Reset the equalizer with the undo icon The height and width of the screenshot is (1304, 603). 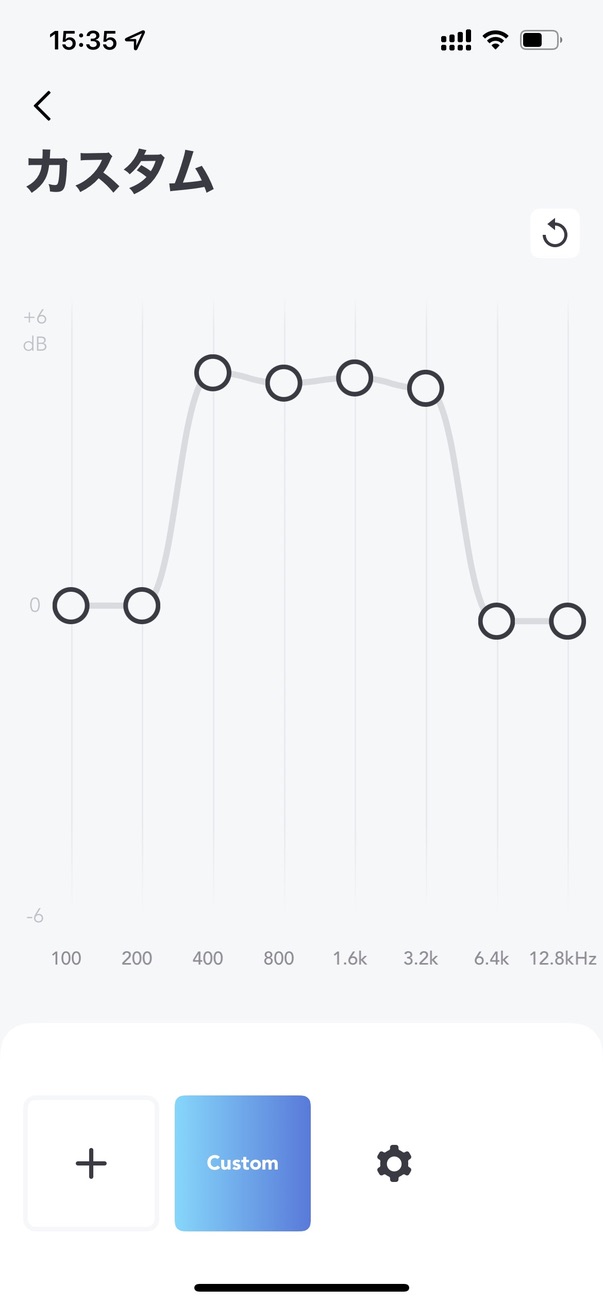[x=555, y=234]
